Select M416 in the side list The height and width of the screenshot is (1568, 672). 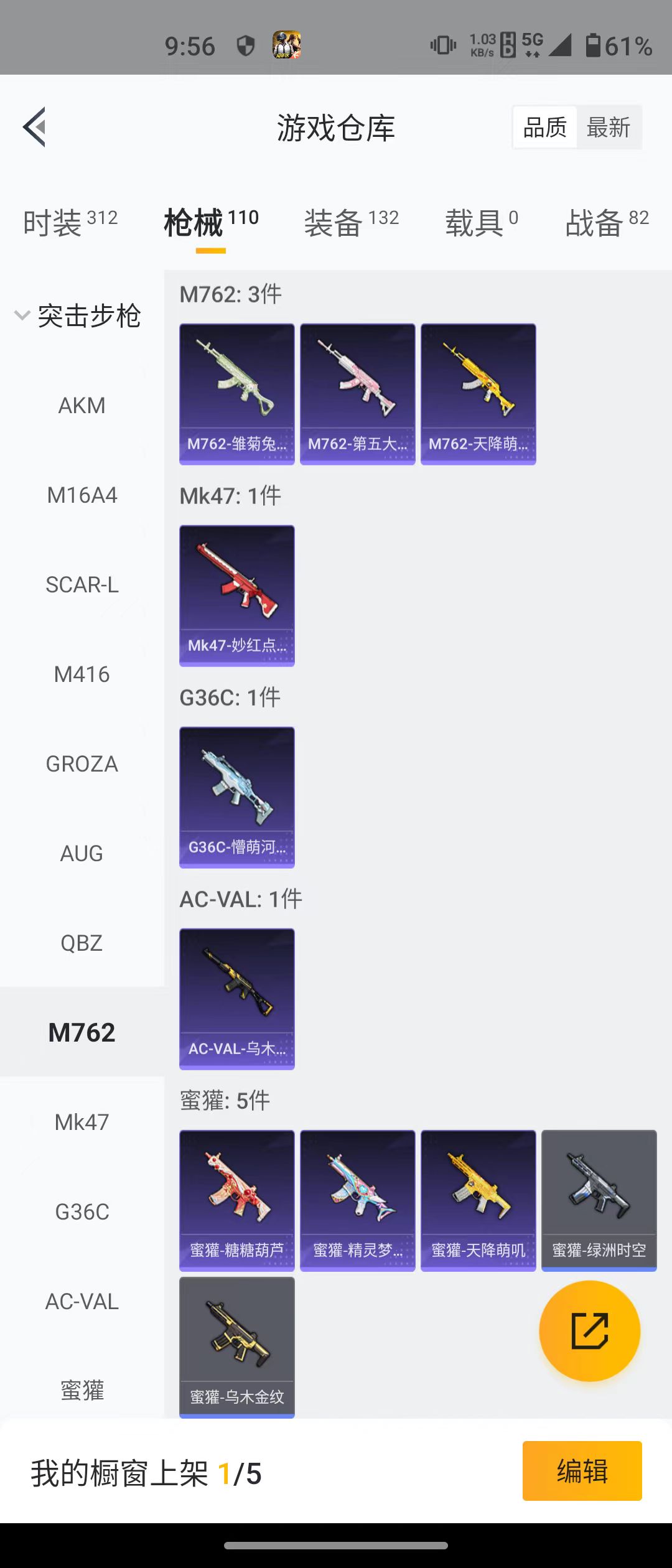[x=82, y=674]
